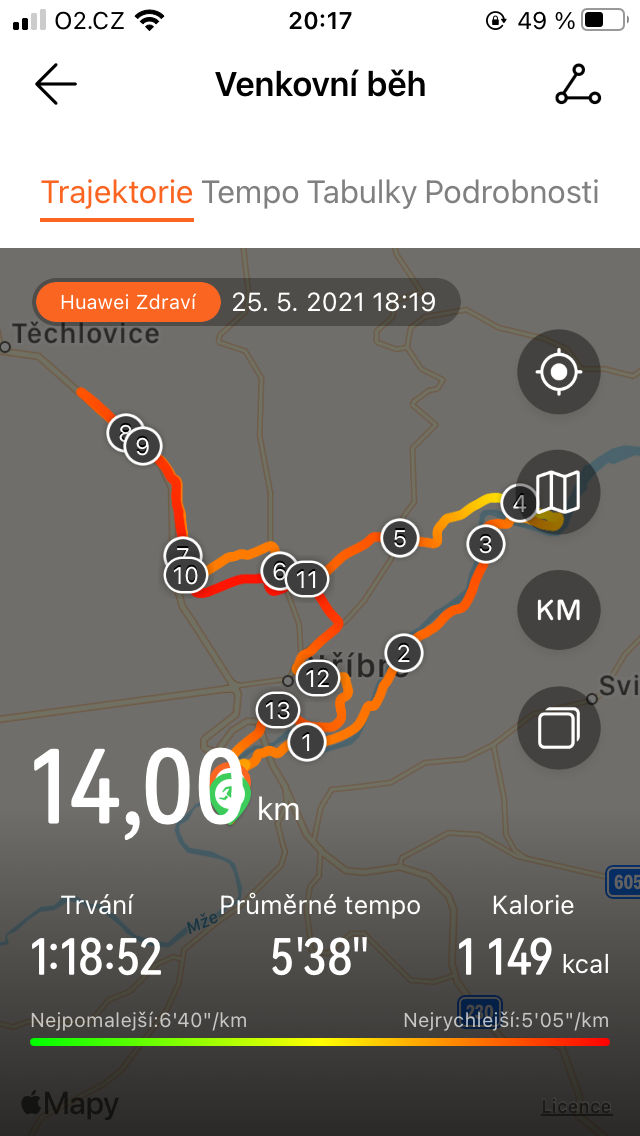View the Podrobnosti tab
This screenshot has width=640, height=1136.
coord(512,193)
